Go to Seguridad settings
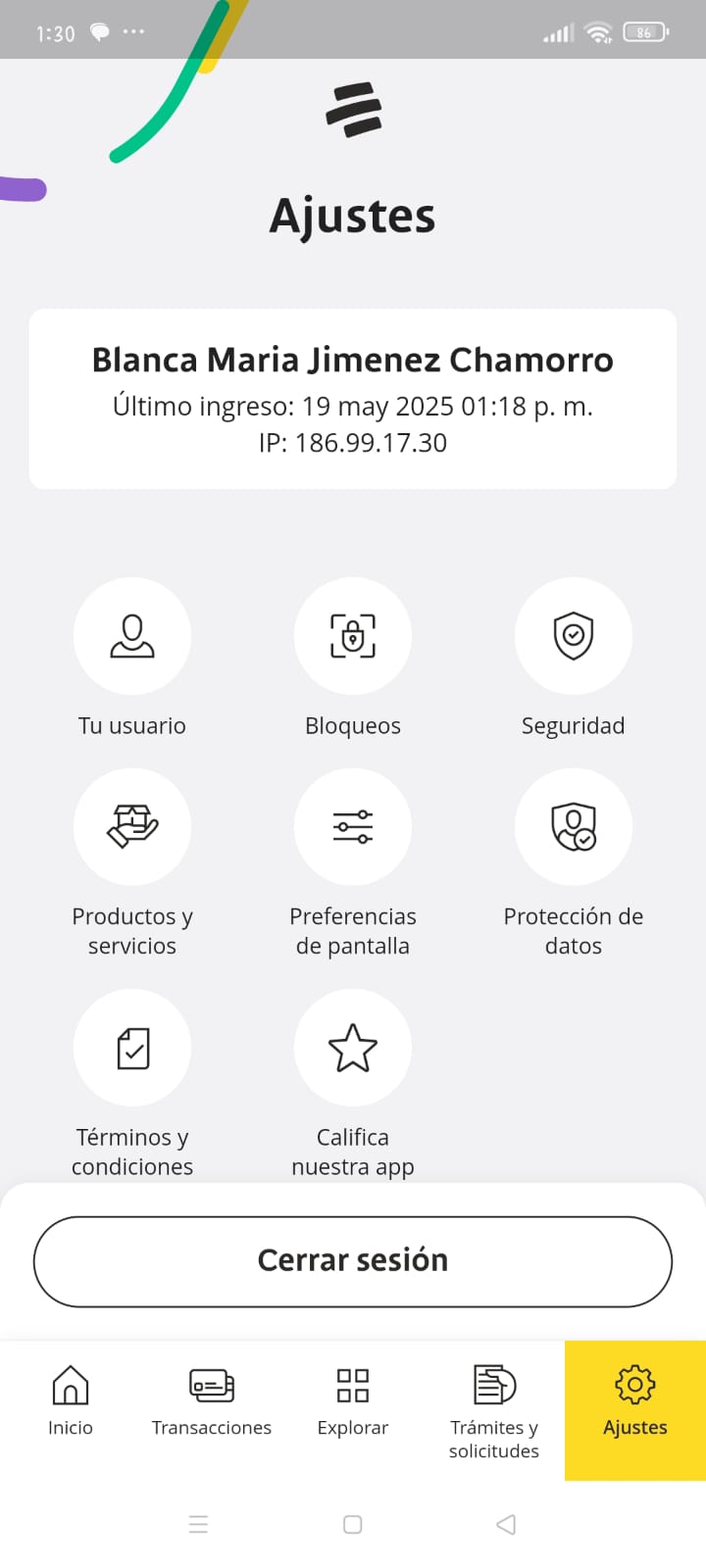The height and width of the screenshot is (1568, 706). (x=574, y=636)
